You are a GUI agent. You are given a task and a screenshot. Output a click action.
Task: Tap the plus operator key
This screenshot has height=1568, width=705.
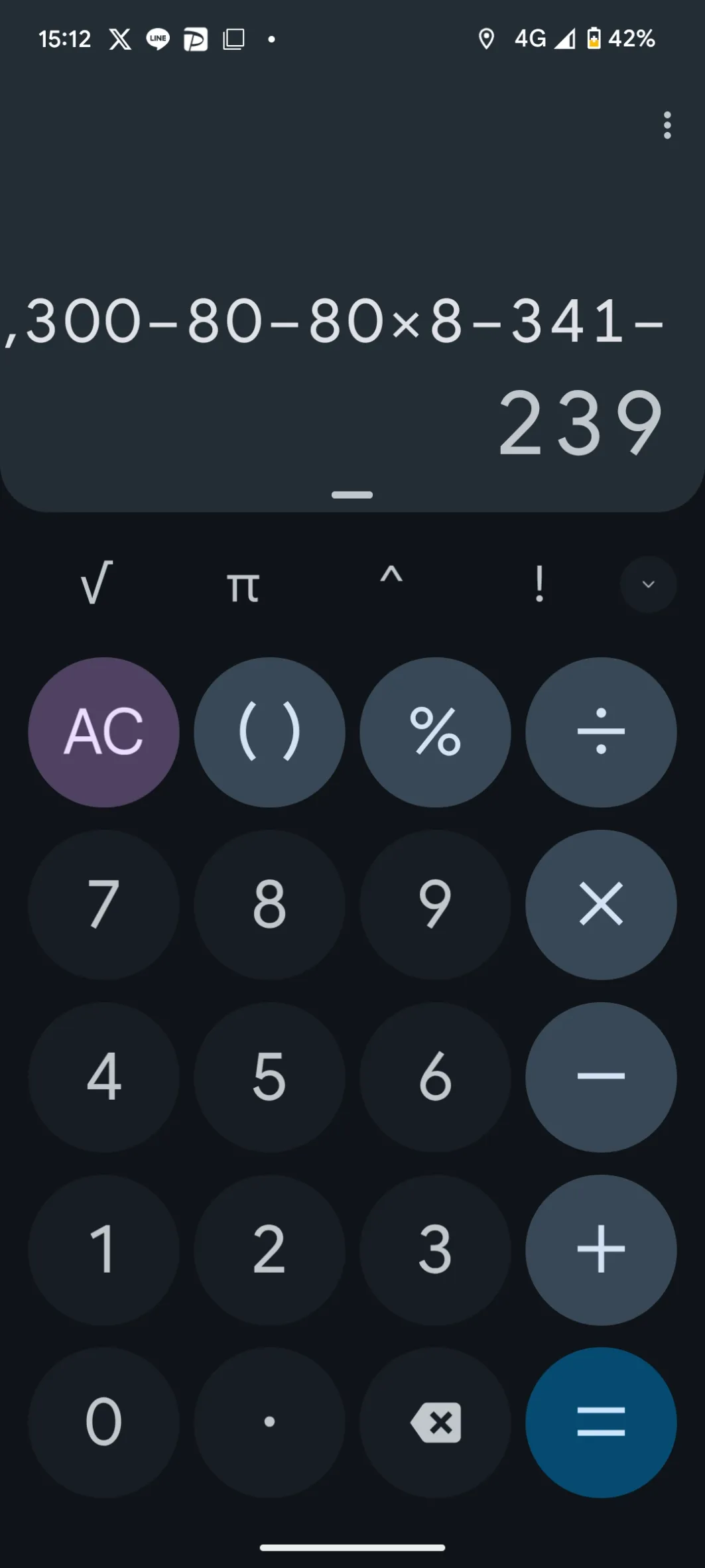pos(601,1250)
